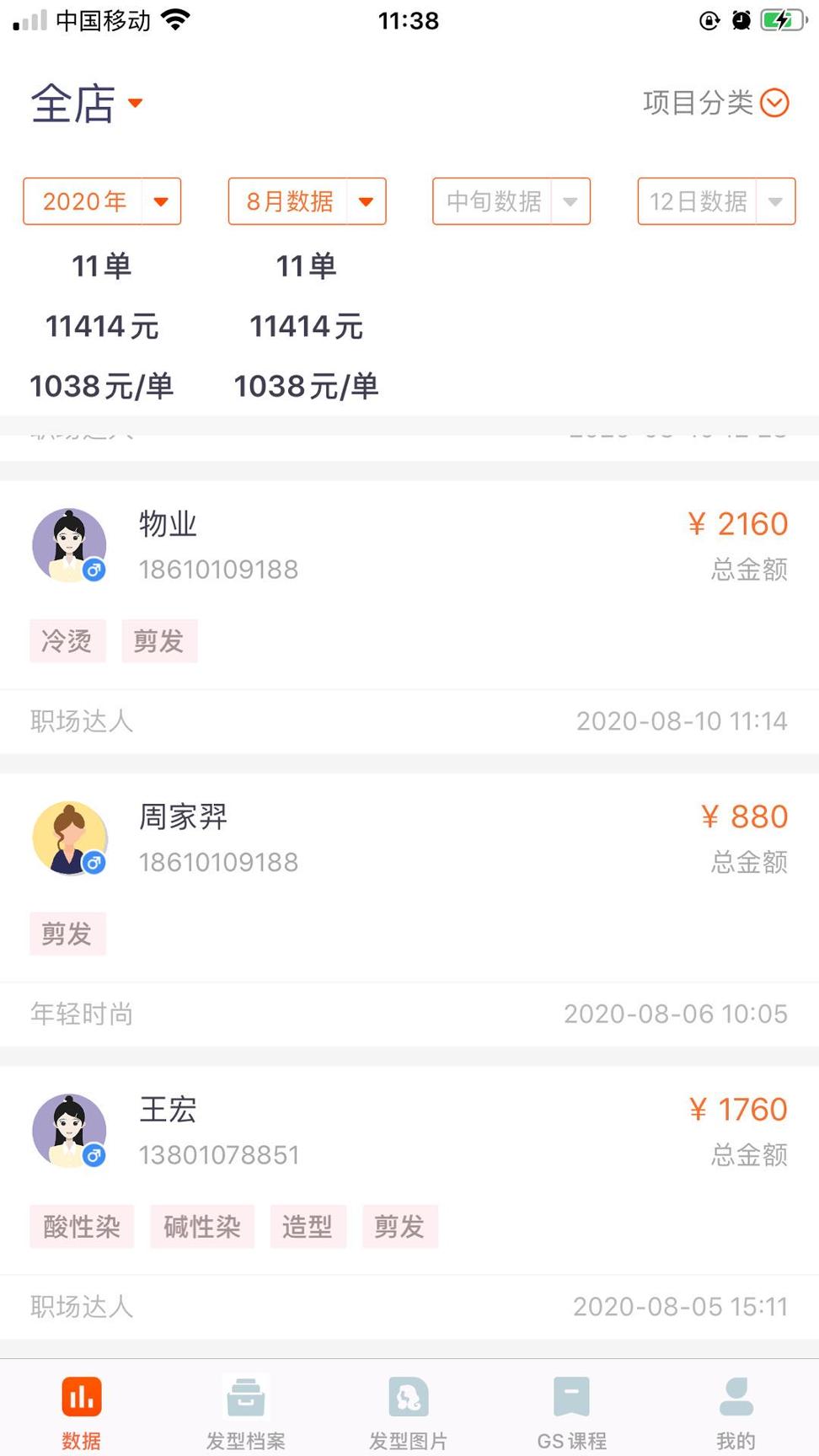Open the 2020年 year dropdown

pos(101,201)
